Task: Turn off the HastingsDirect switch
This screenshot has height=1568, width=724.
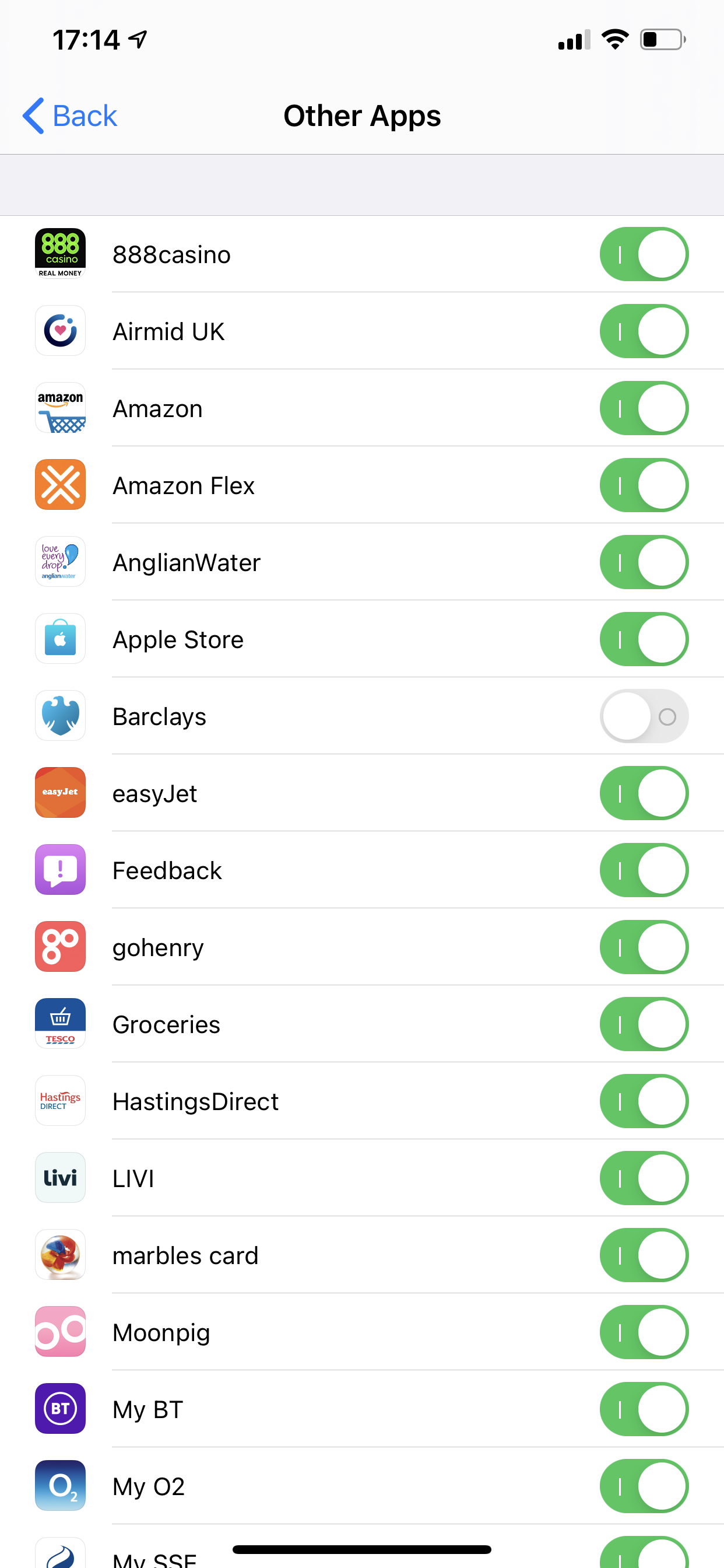Action: [644, 1101]
